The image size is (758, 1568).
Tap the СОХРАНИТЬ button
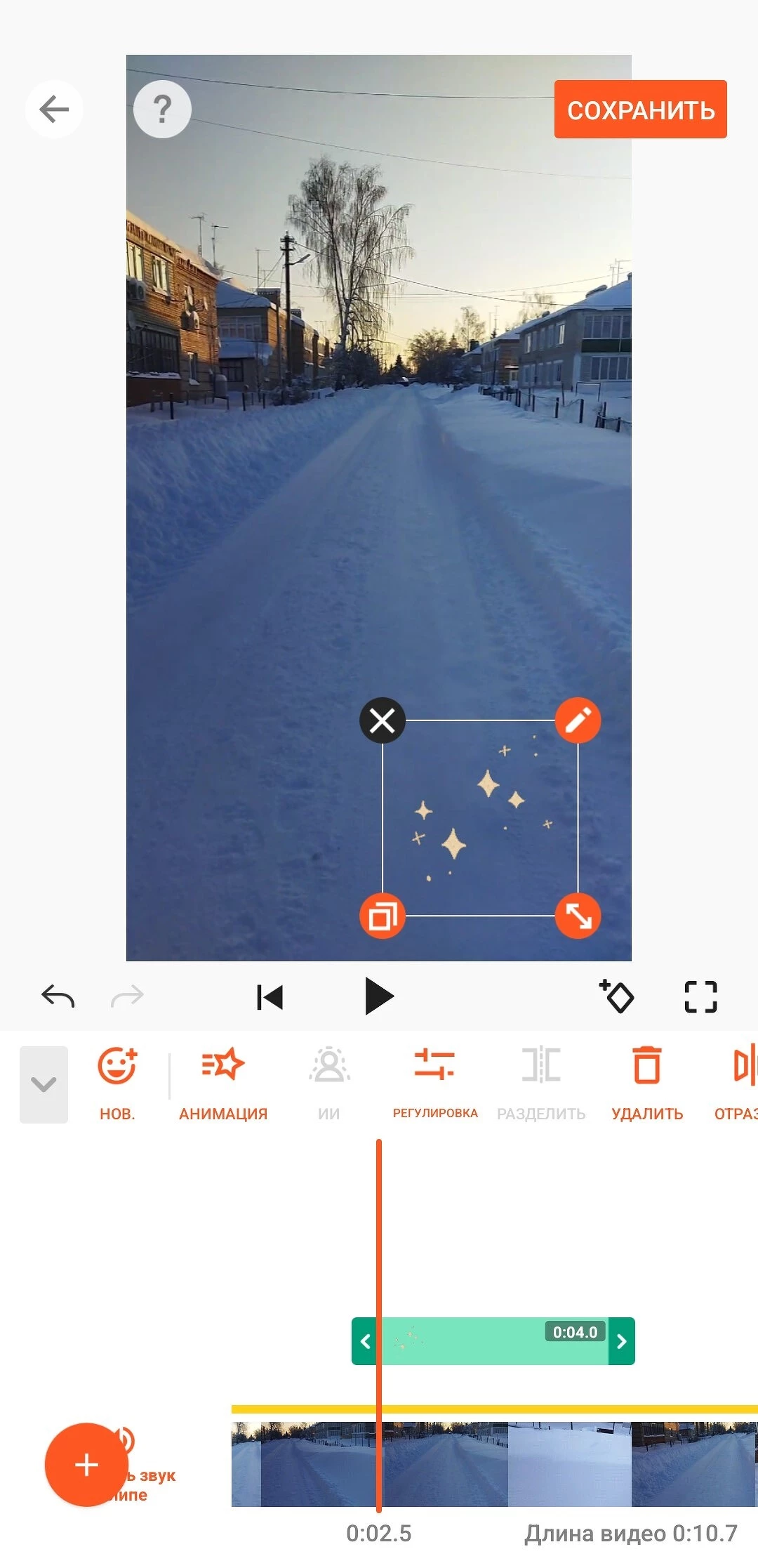640,110
